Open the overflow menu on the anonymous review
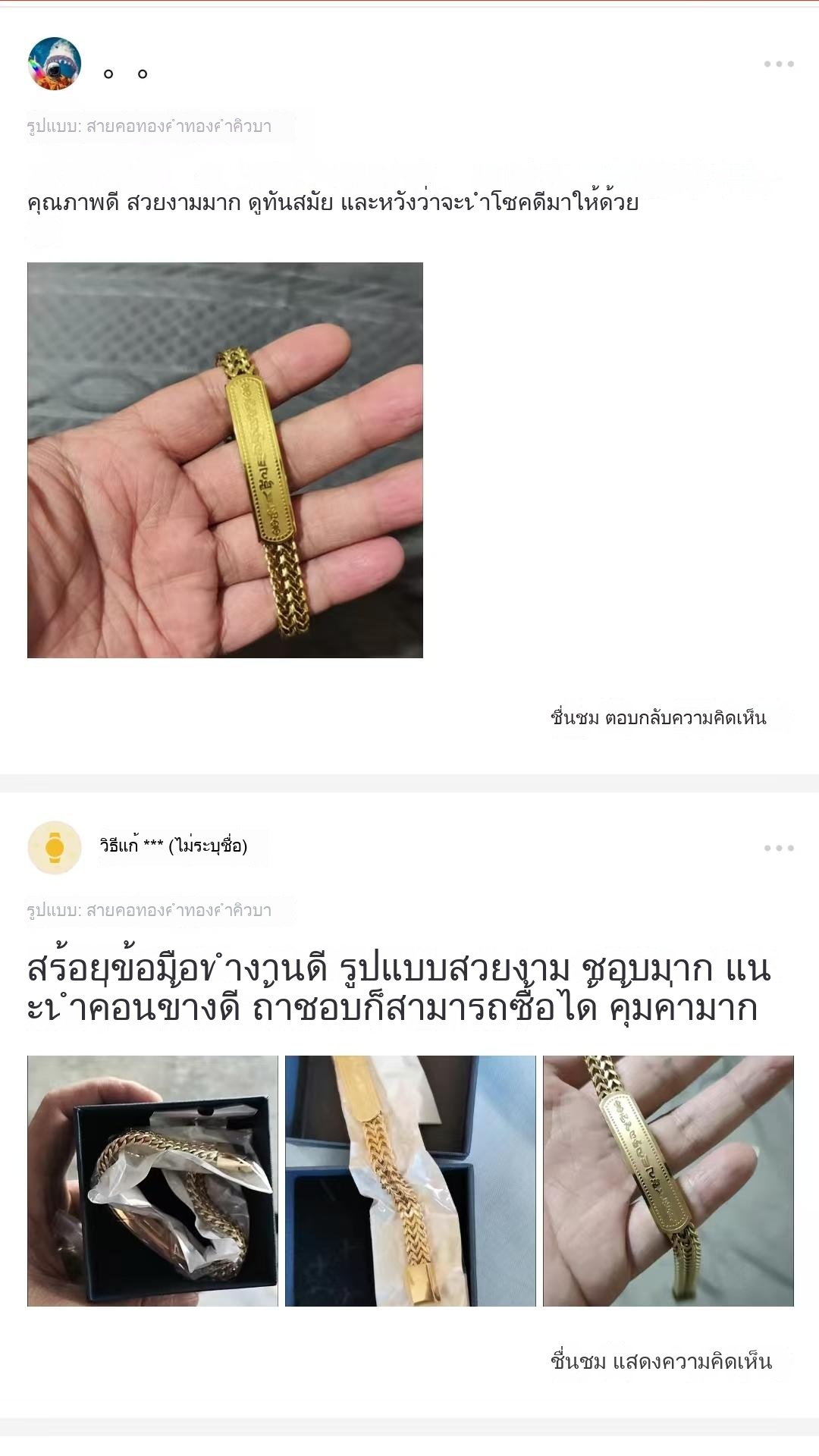Image resolution: width=819 pixels, height=1456 pixels. [x=779, y=848]
